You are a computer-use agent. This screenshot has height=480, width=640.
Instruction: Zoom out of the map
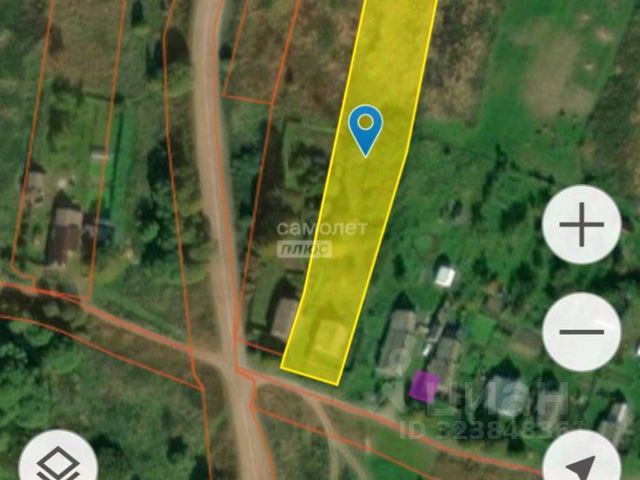coord(581,331)
